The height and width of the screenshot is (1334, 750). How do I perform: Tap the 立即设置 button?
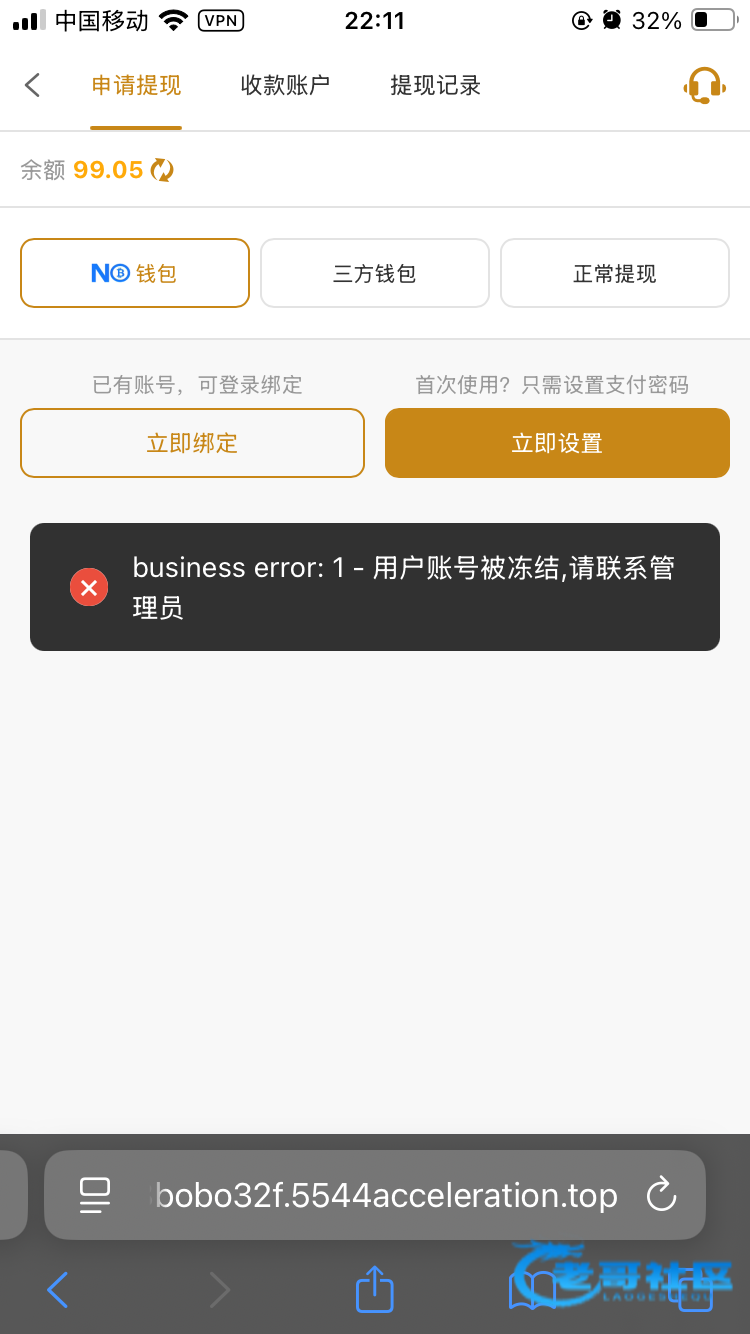pyautogui.click(x=557, y=443)
